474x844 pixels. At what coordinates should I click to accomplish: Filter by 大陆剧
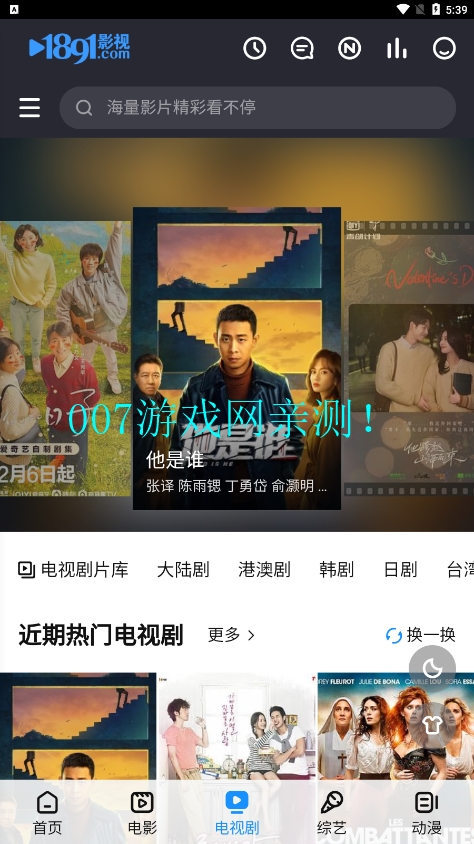(x=183, y=569)
